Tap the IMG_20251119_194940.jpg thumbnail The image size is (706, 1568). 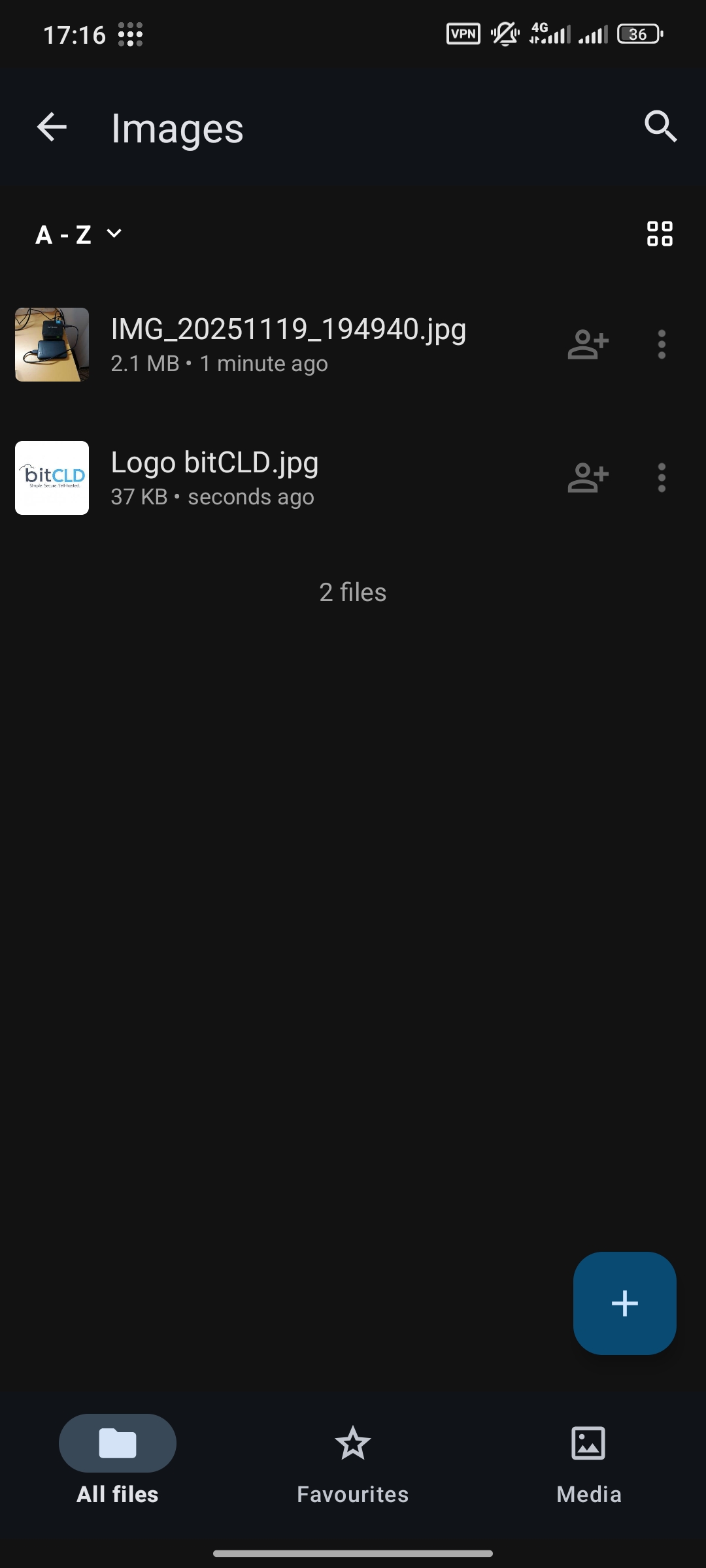coord(52,344)
